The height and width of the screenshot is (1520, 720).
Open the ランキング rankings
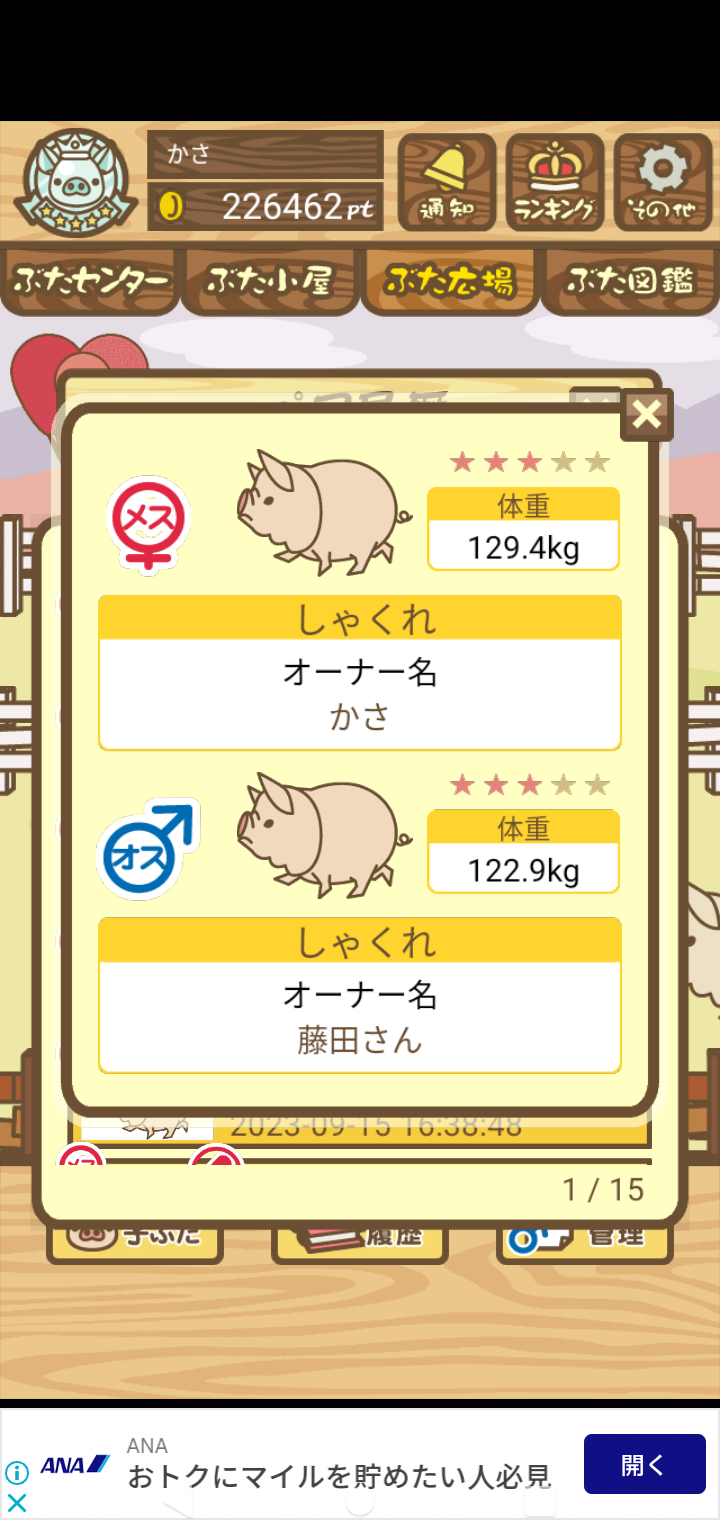pos(554,183)
